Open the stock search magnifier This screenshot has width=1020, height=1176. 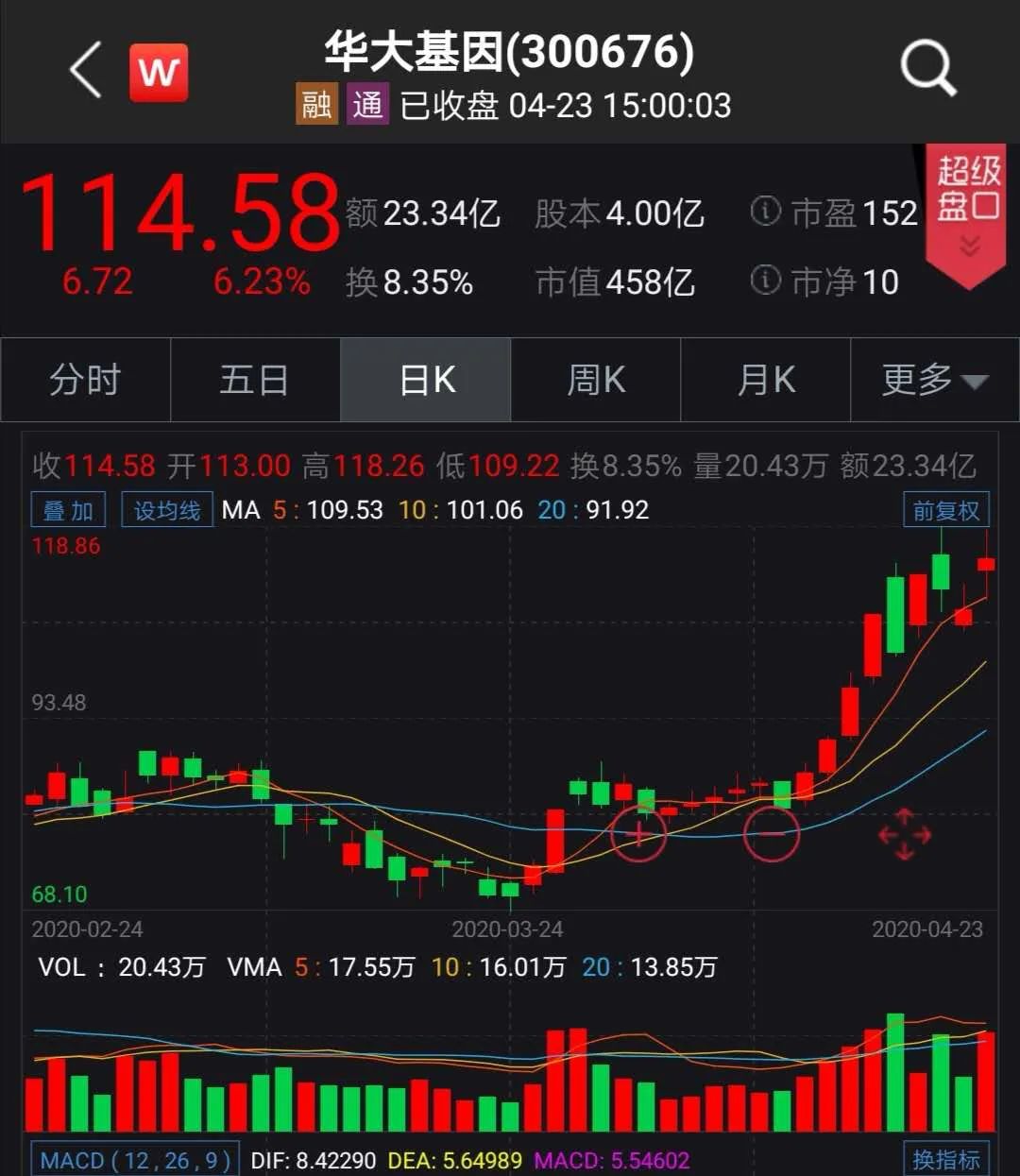(x=928, y=68)
